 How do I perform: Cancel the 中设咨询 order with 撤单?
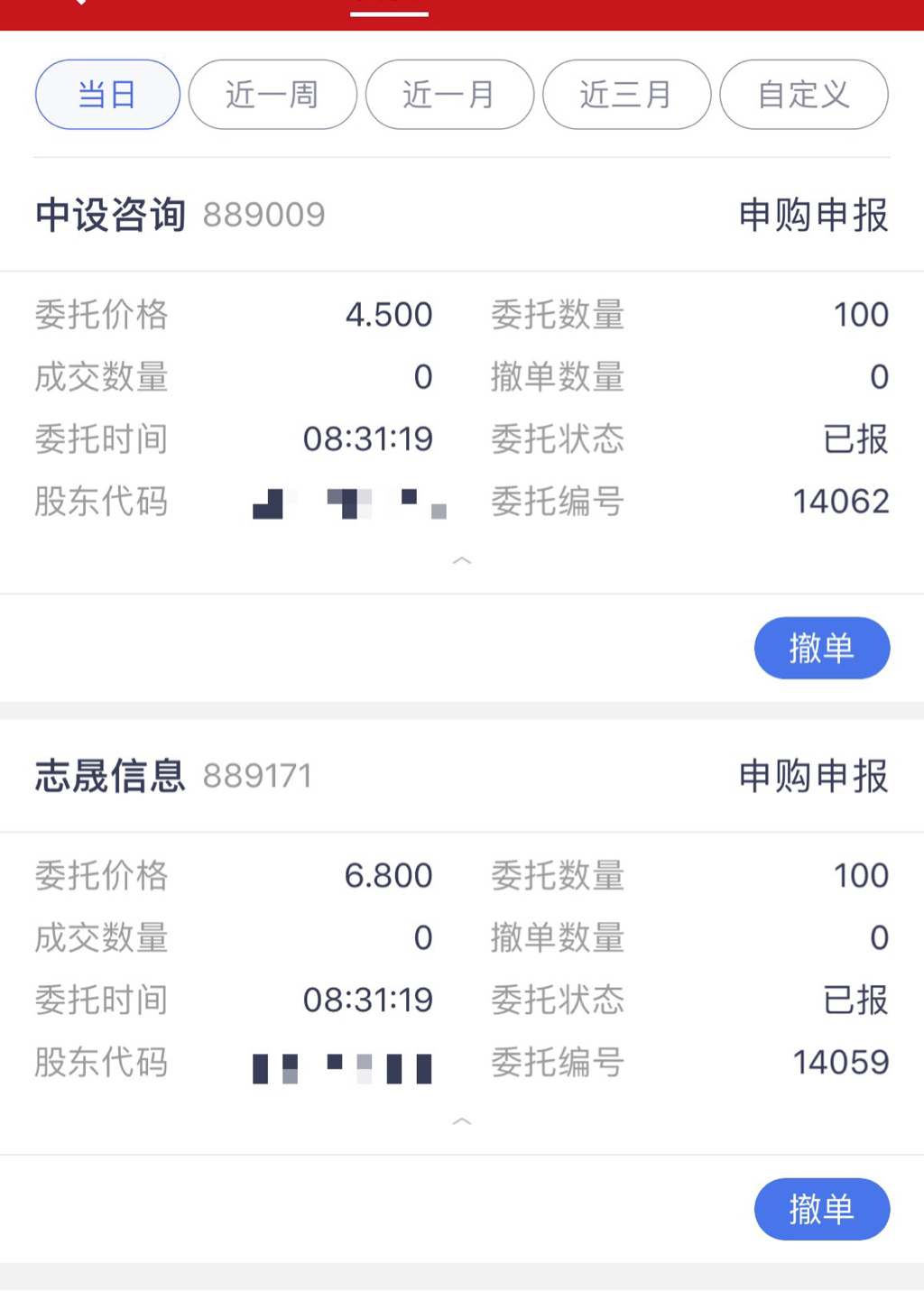click(822, 648)
